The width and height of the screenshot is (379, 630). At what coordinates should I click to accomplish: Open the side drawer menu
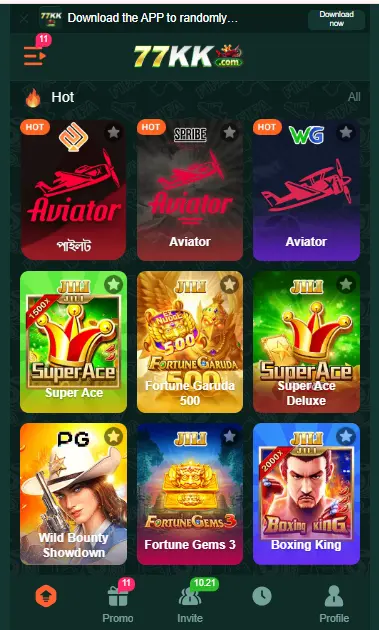click(x=35, y=55)
